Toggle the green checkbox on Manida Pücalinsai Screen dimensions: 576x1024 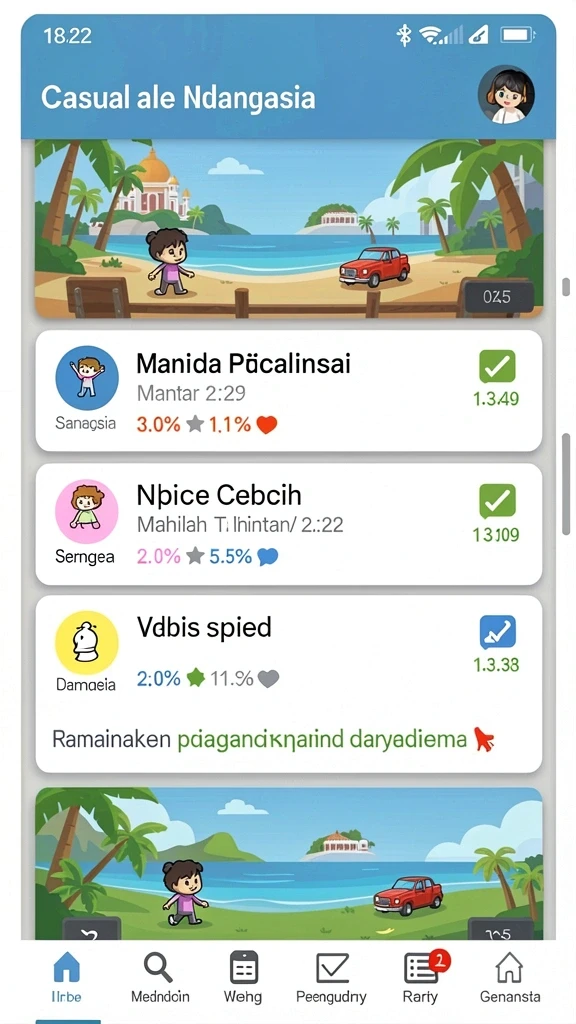click(497, 366)
